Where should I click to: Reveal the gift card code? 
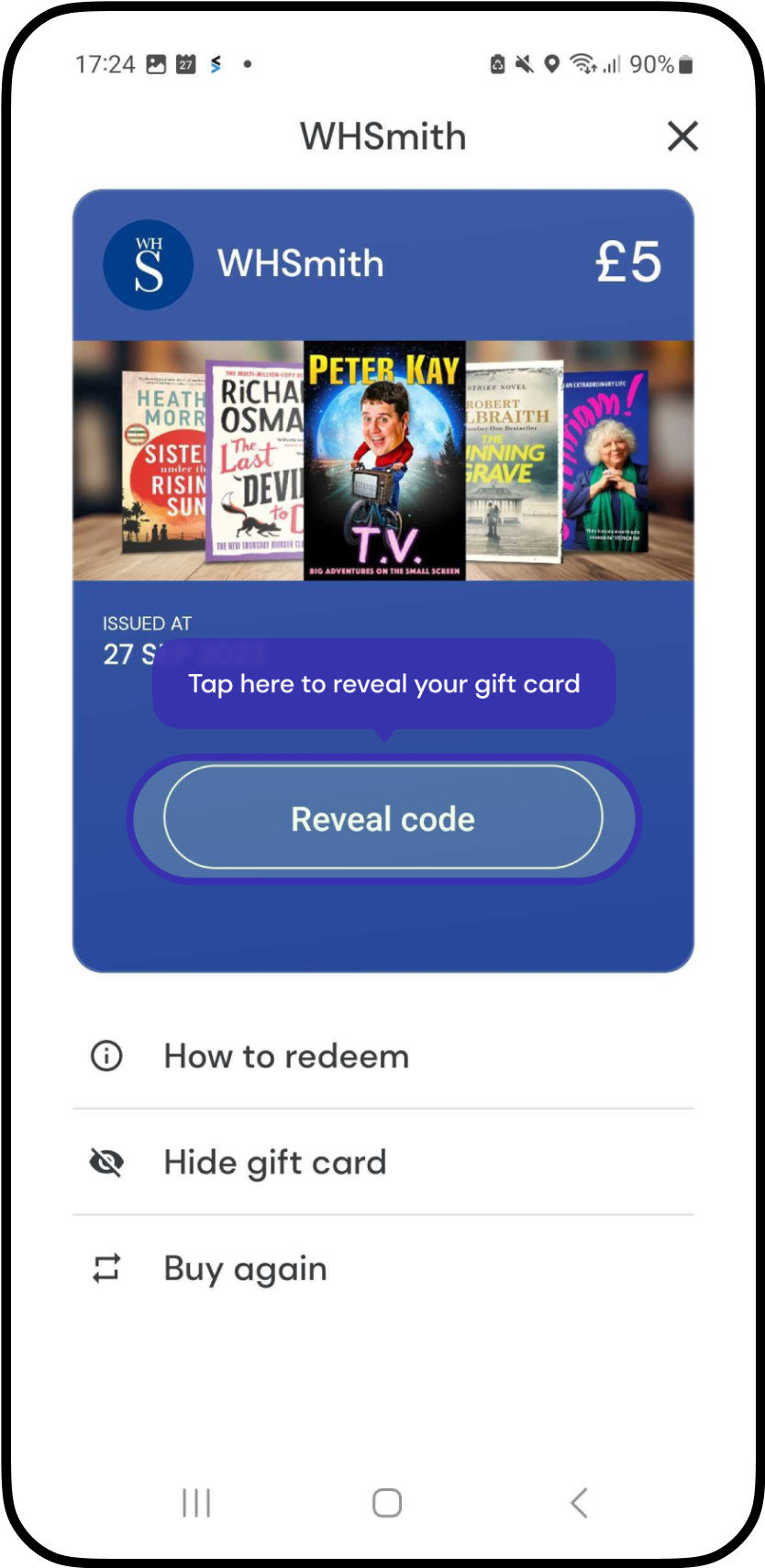(382, 818)
